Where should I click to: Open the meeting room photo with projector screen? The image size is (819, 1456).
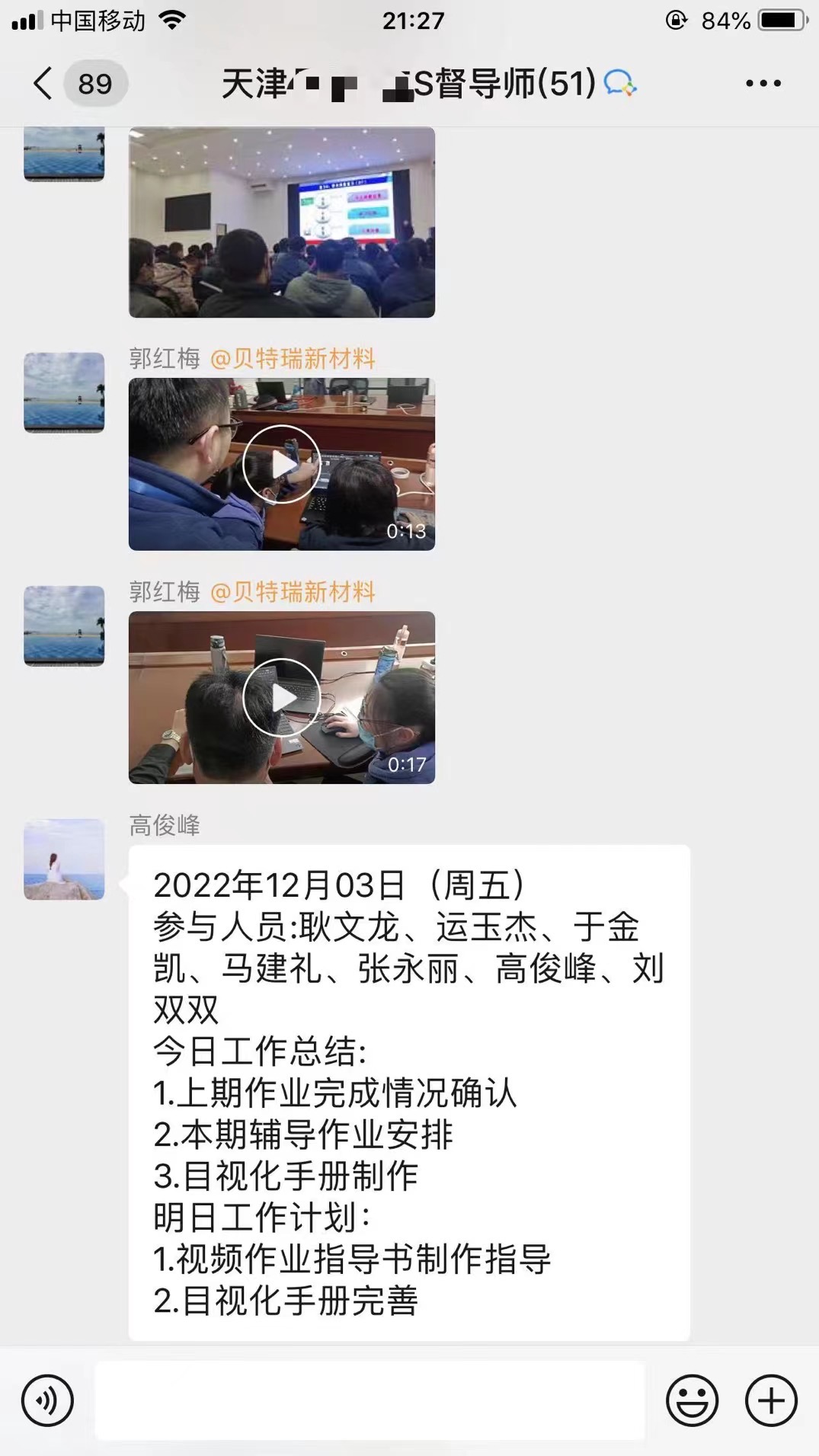coord(282,222)
